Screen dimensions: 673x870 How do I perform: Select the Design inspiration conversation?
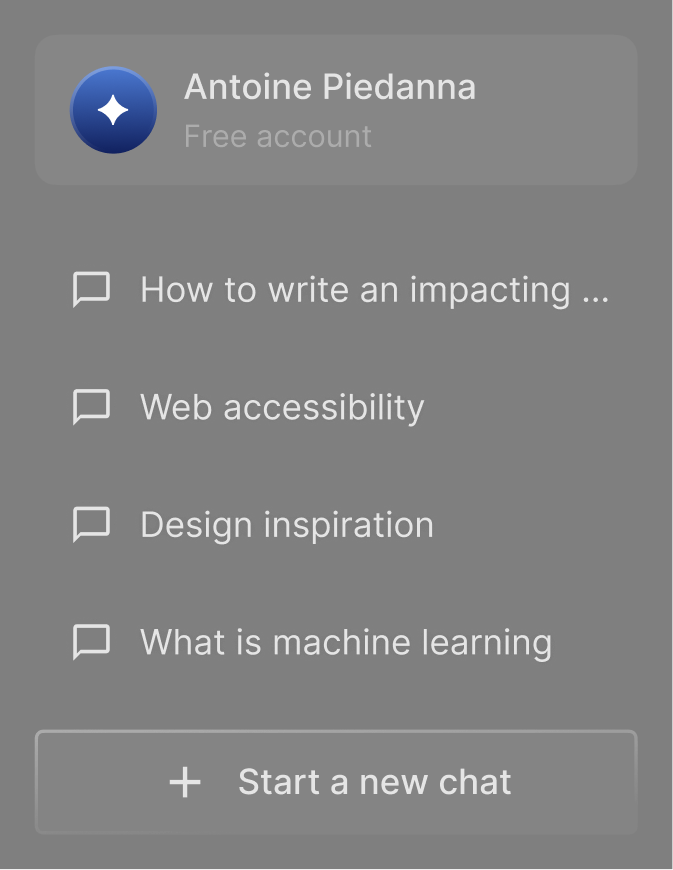point(286,525)
